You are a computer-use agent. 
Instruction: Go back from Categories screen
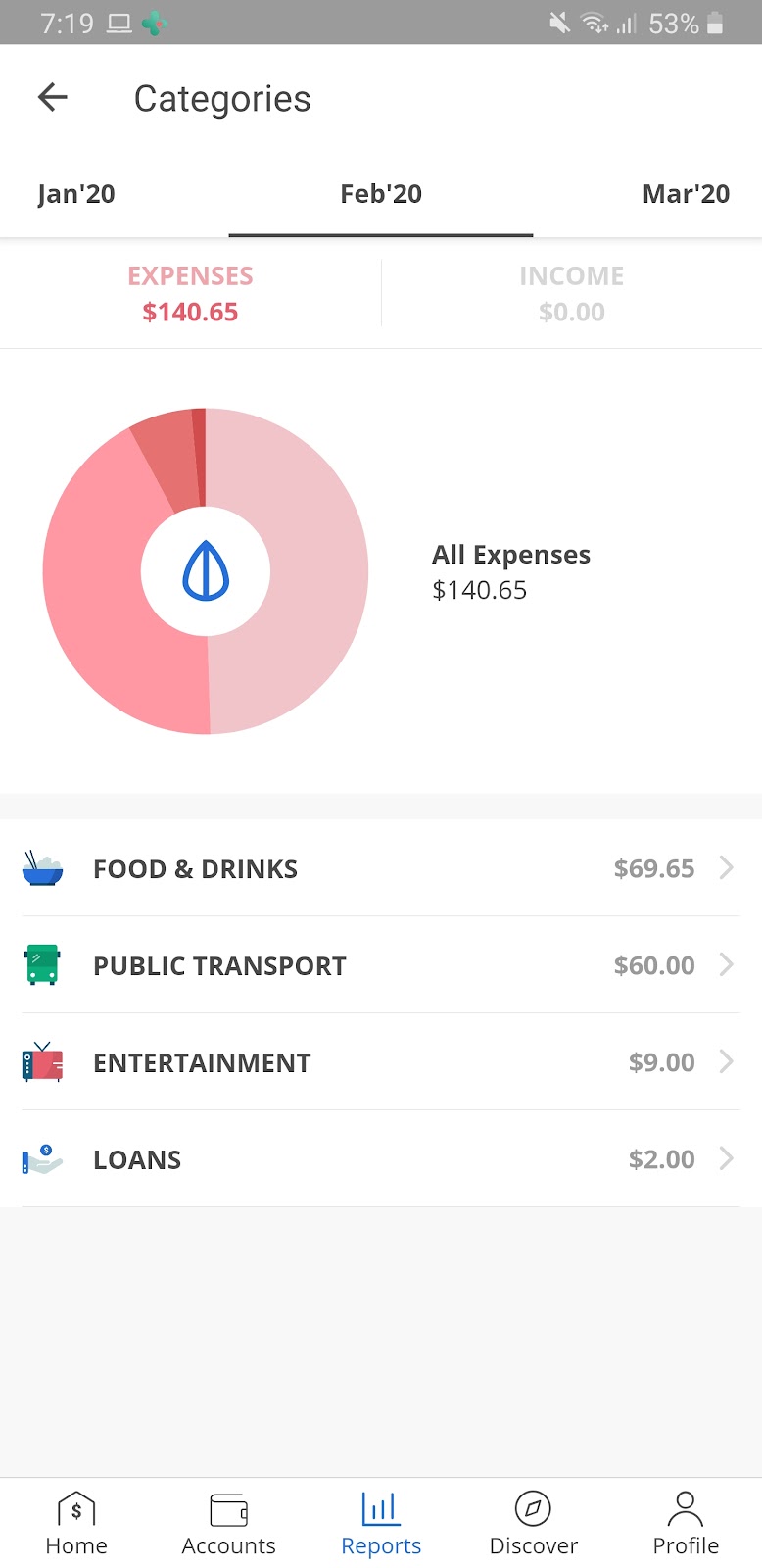coord(53,97)
